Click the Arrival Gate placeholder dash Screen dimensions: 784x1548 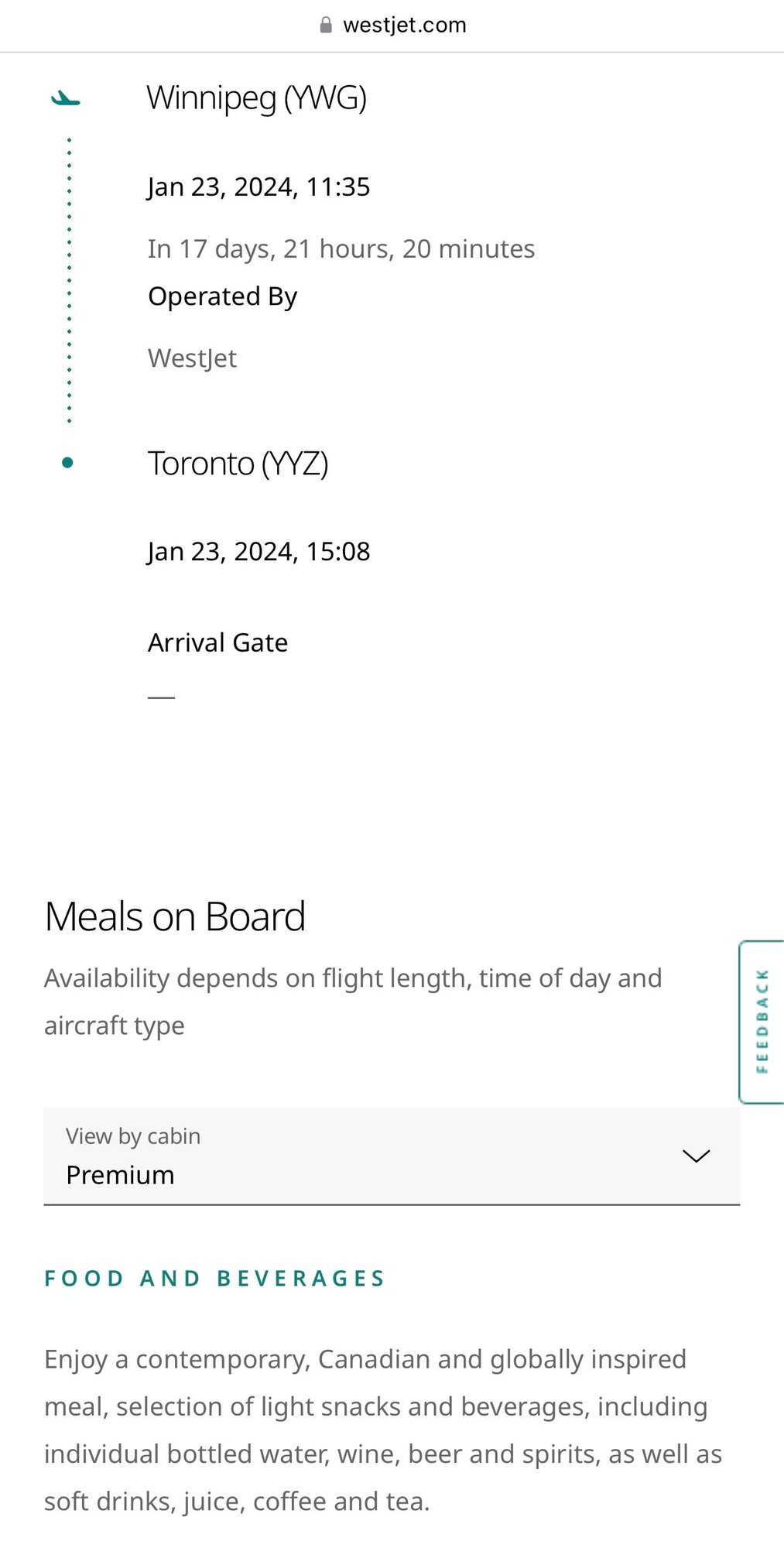point(160,695)
